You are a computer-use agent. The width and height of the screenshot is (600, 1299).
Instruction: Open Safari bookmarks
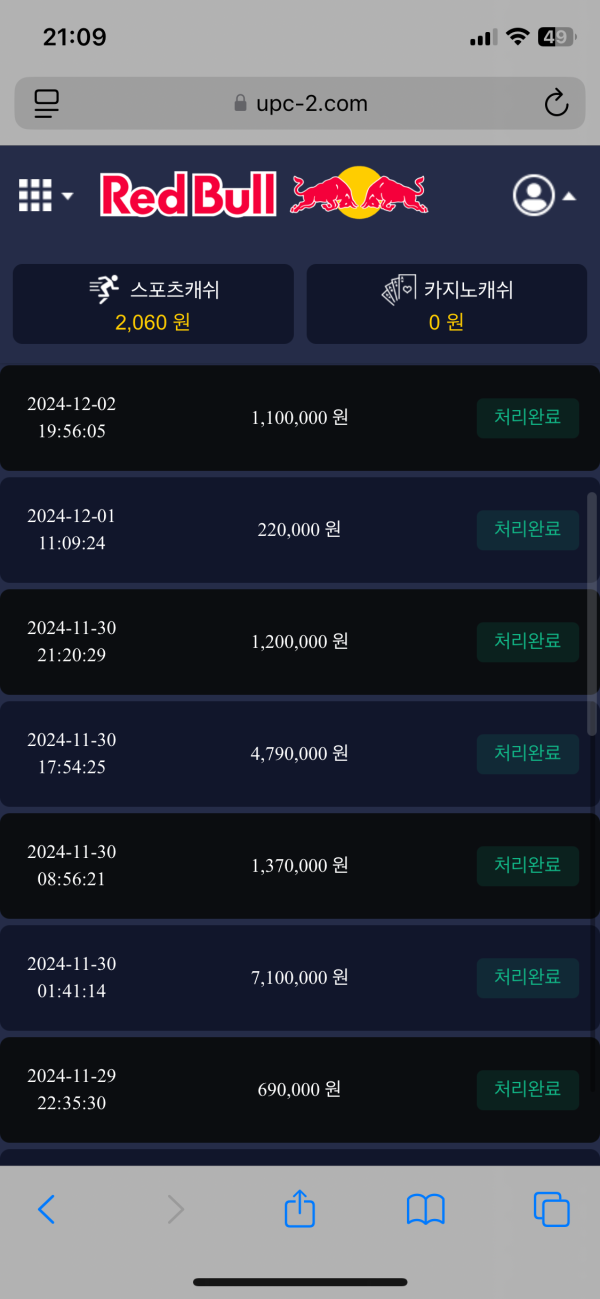click(x=426, y=1210)
